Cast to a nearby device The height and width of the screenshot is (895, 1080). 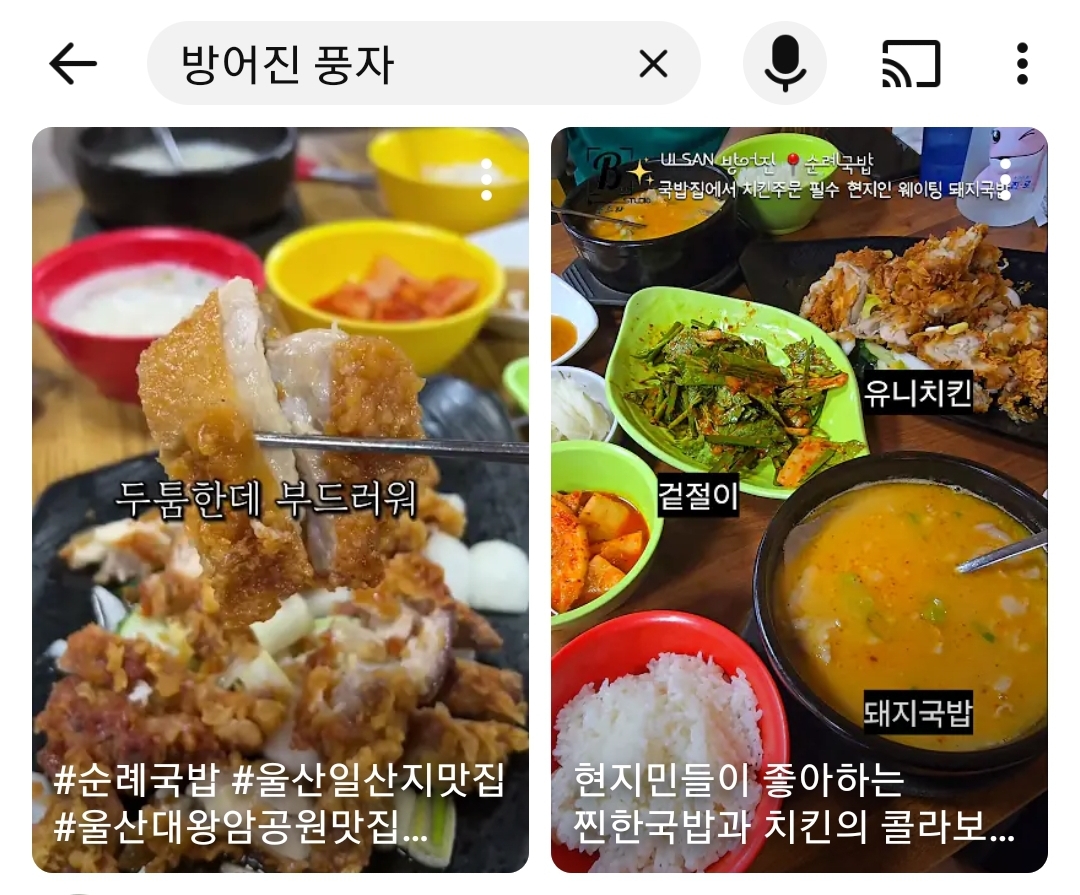click(x=911, y=64)
